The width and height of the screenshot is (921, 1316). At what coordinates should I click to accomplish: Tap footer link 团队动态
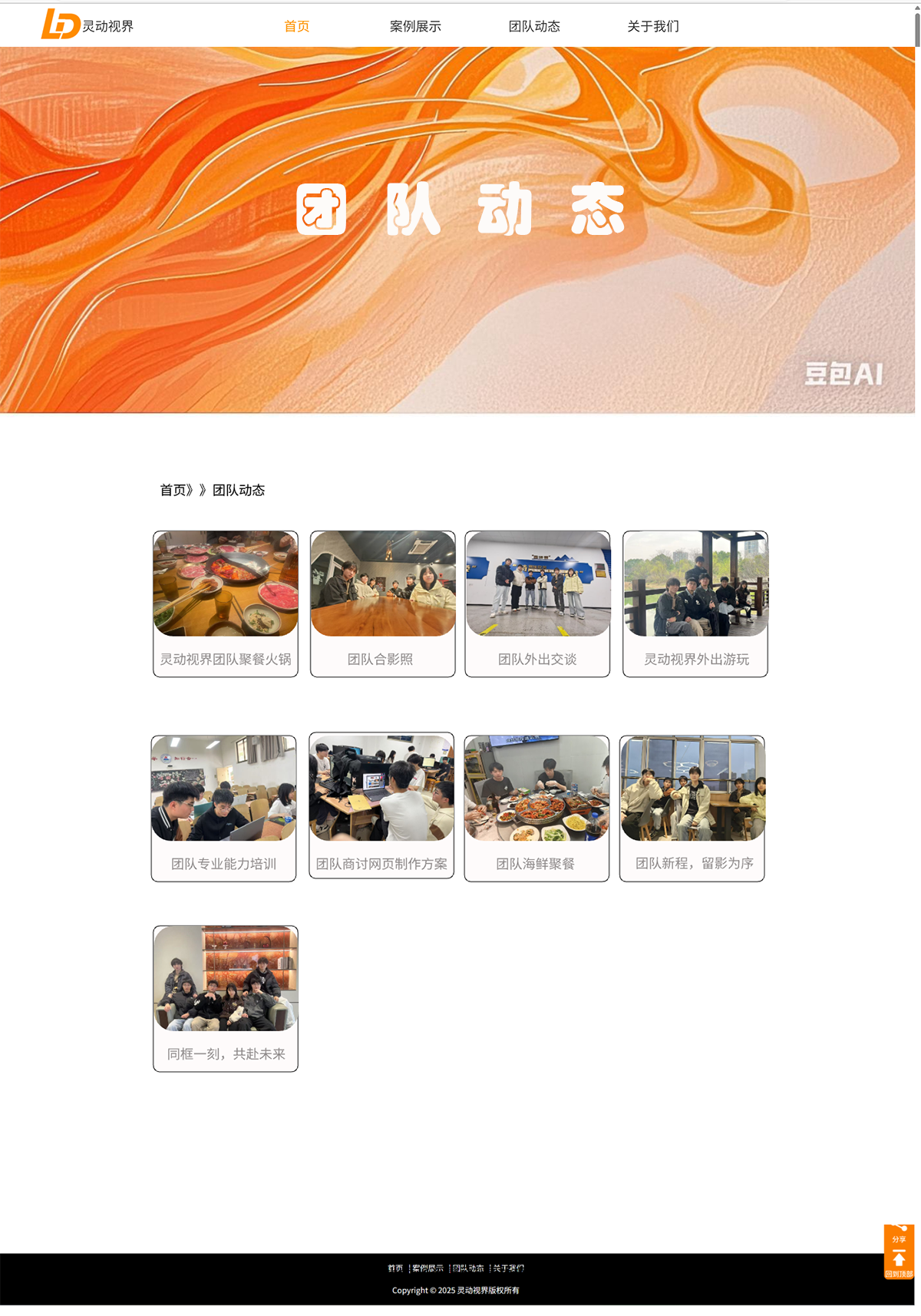[468, 1268]
